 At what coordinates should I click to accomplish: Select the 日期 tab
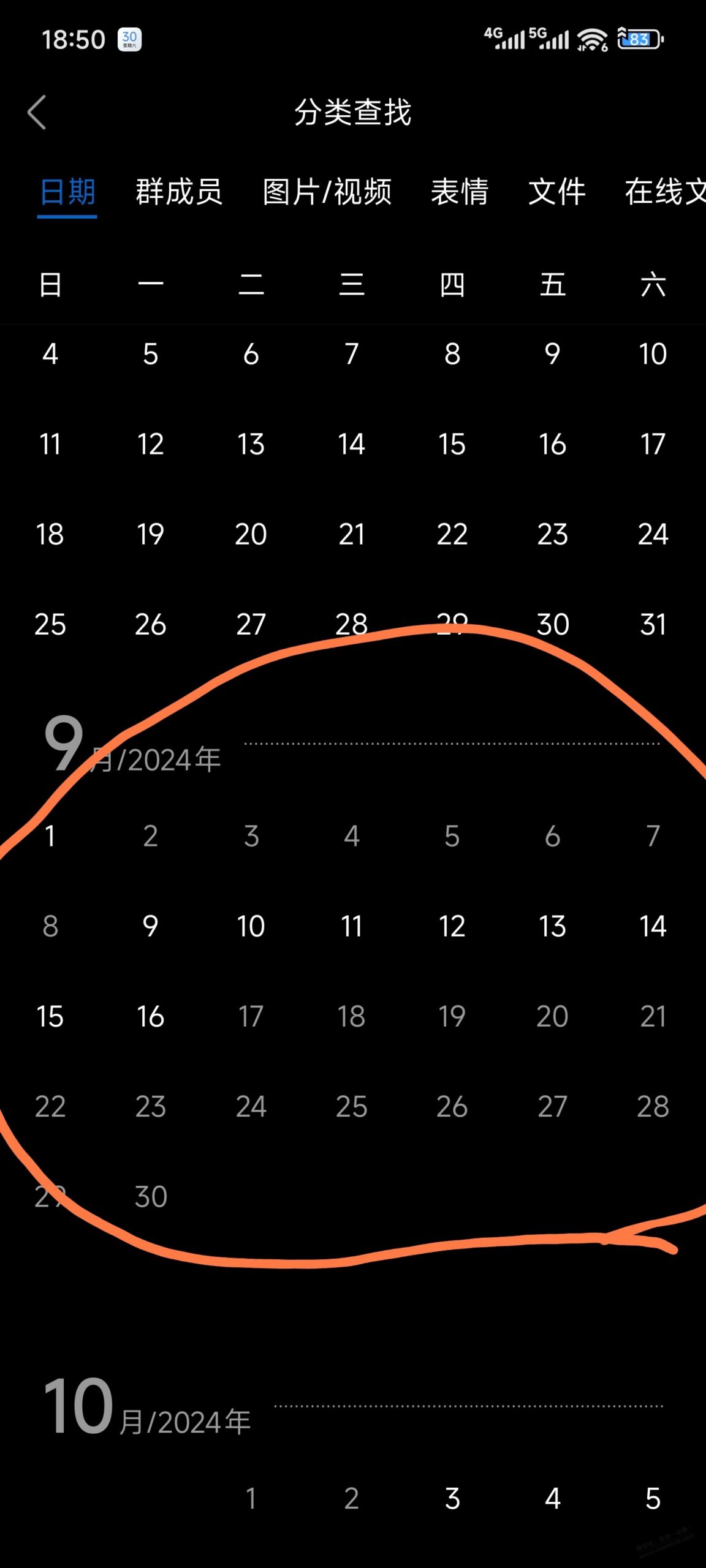tap(67, 192)
